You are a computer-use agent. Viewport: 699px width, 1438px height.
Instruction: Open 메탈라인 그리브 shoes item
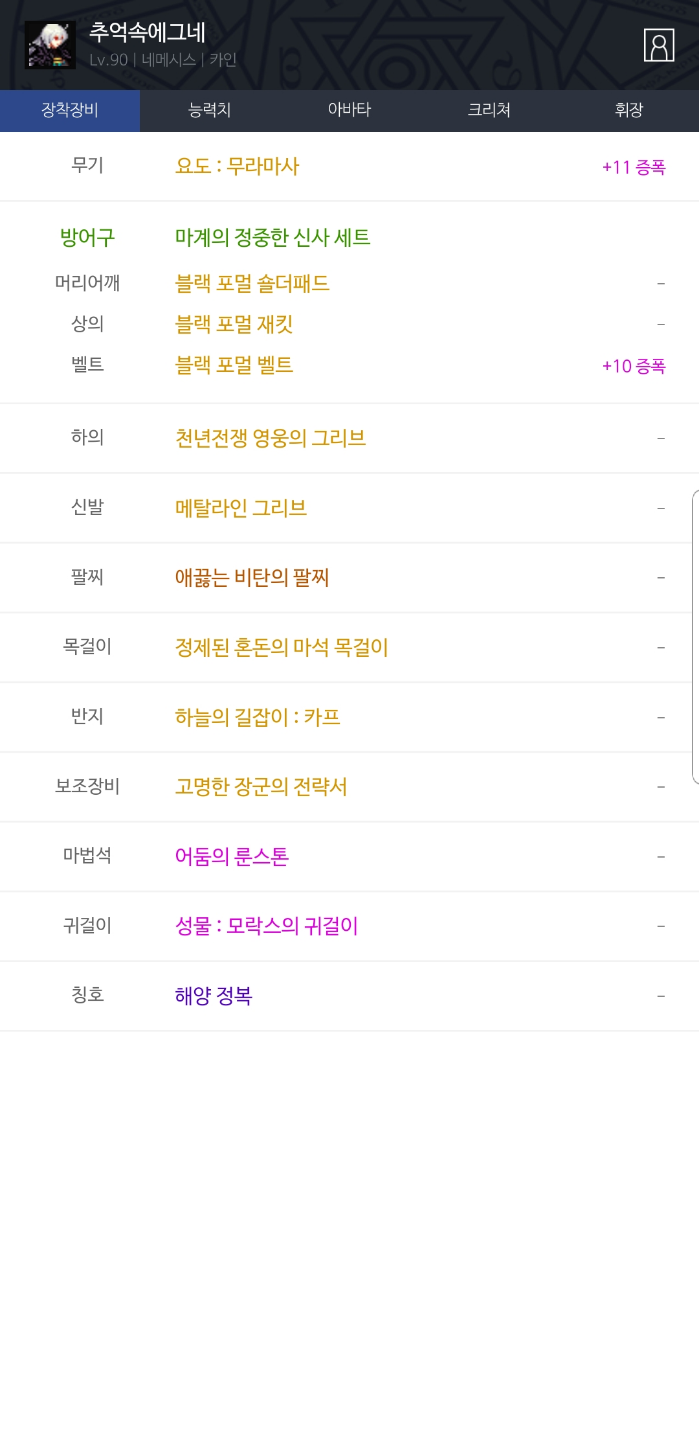point(241,508)
